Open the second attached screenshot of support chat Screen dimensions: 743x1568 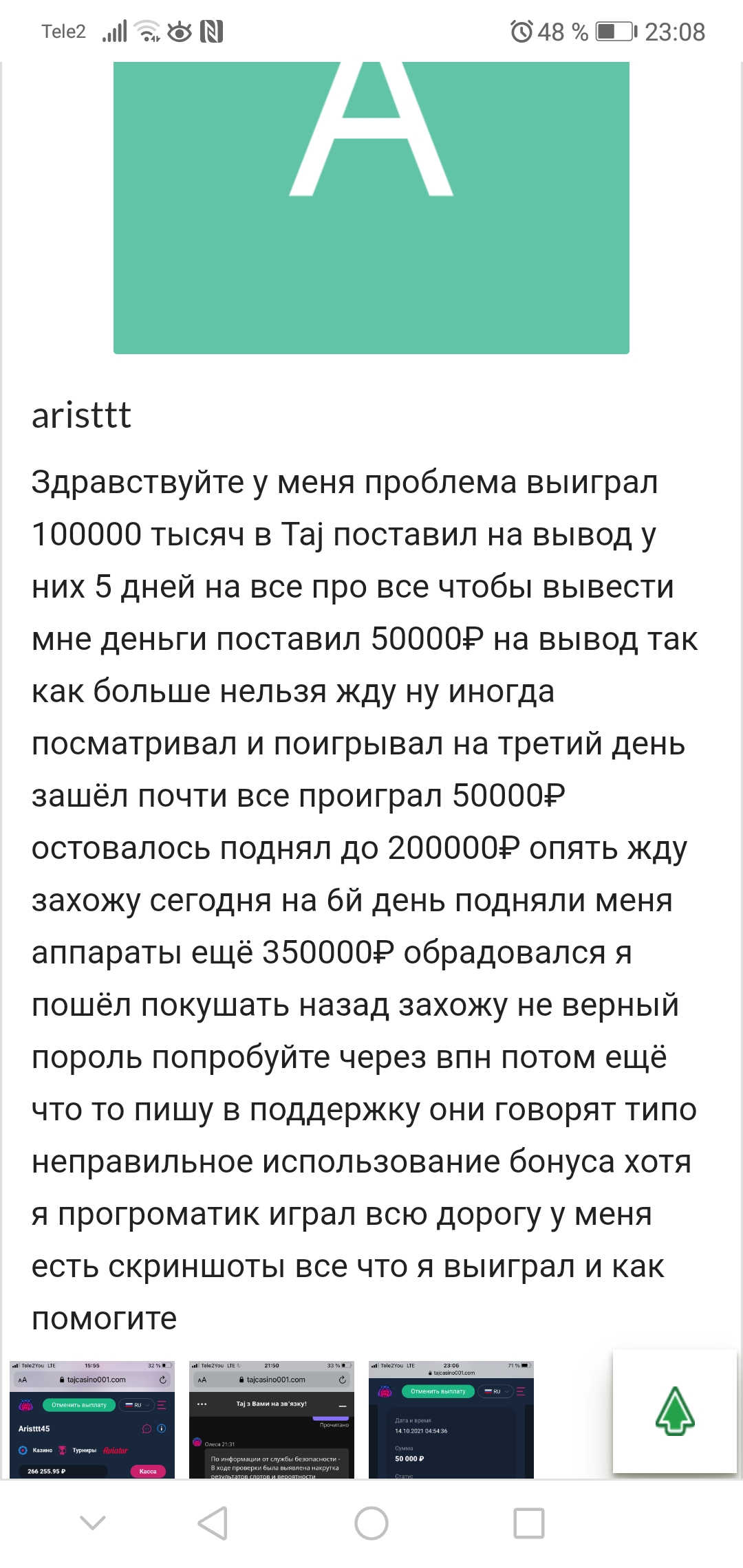pos(272,1419)
